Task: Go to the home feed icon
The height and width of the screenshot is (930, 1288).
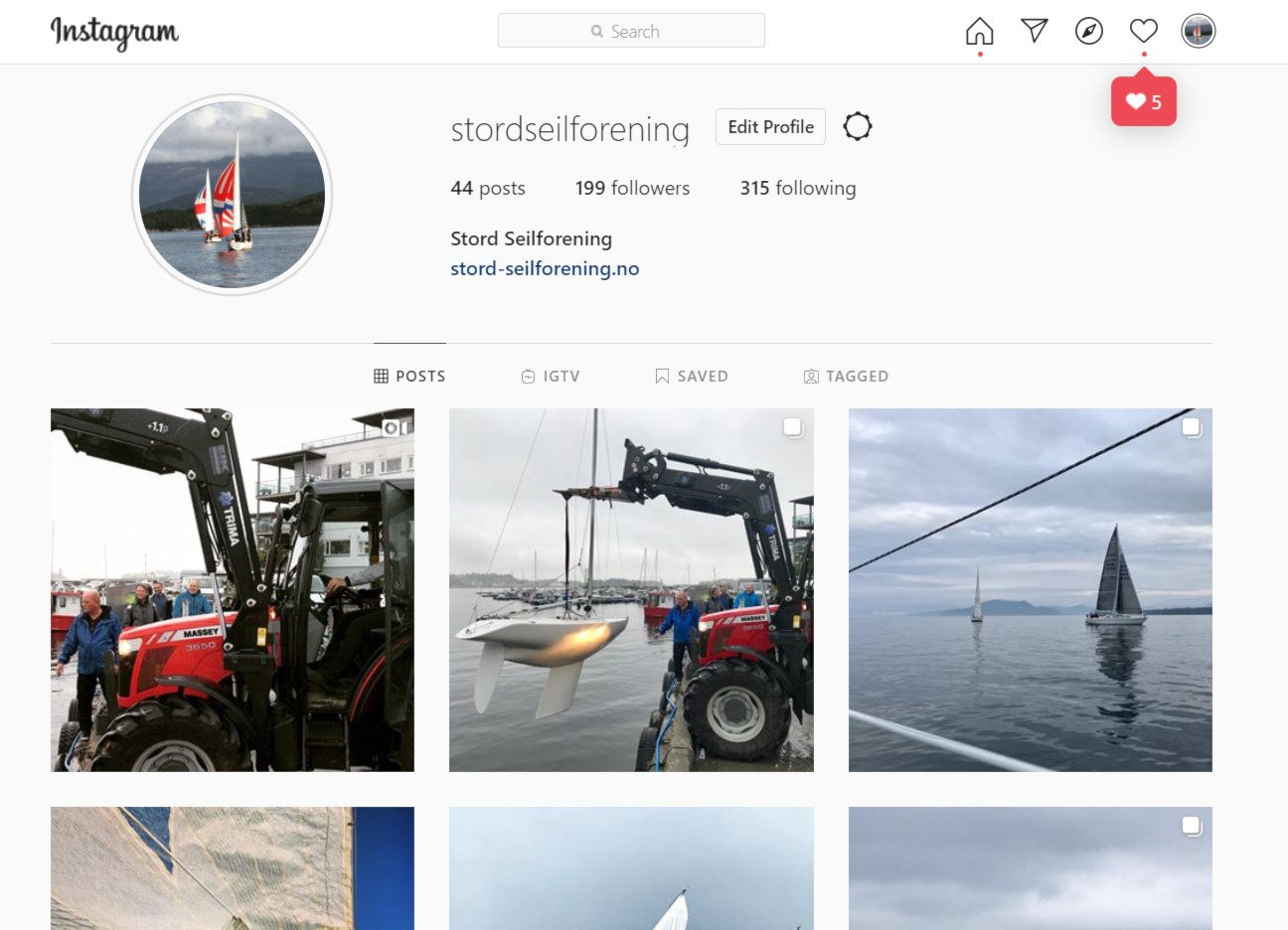Action: tap(979, 31)
